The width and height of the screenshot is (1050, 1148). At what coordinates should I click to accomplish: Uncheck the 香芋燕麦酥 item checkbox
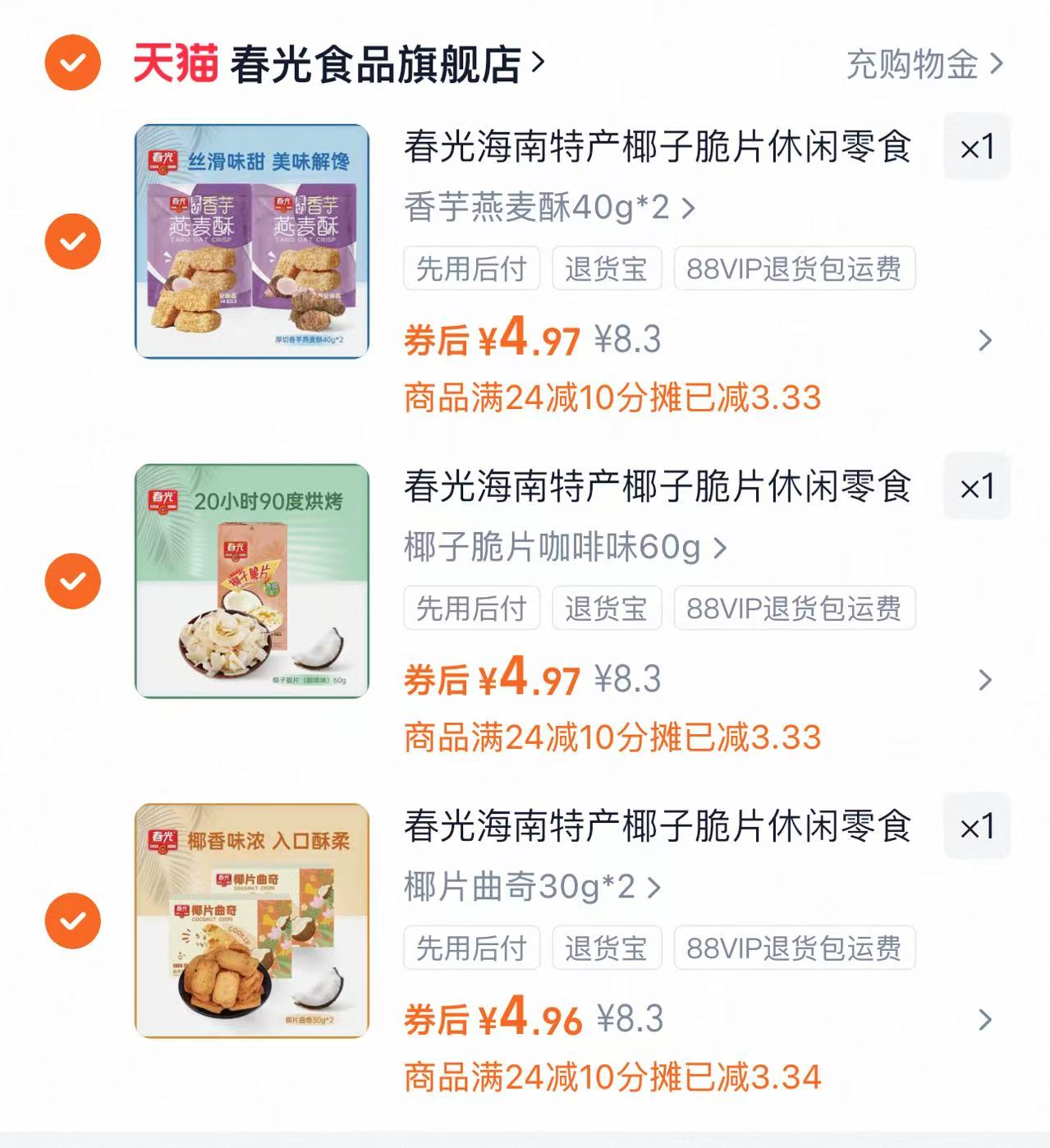(75, 241)
